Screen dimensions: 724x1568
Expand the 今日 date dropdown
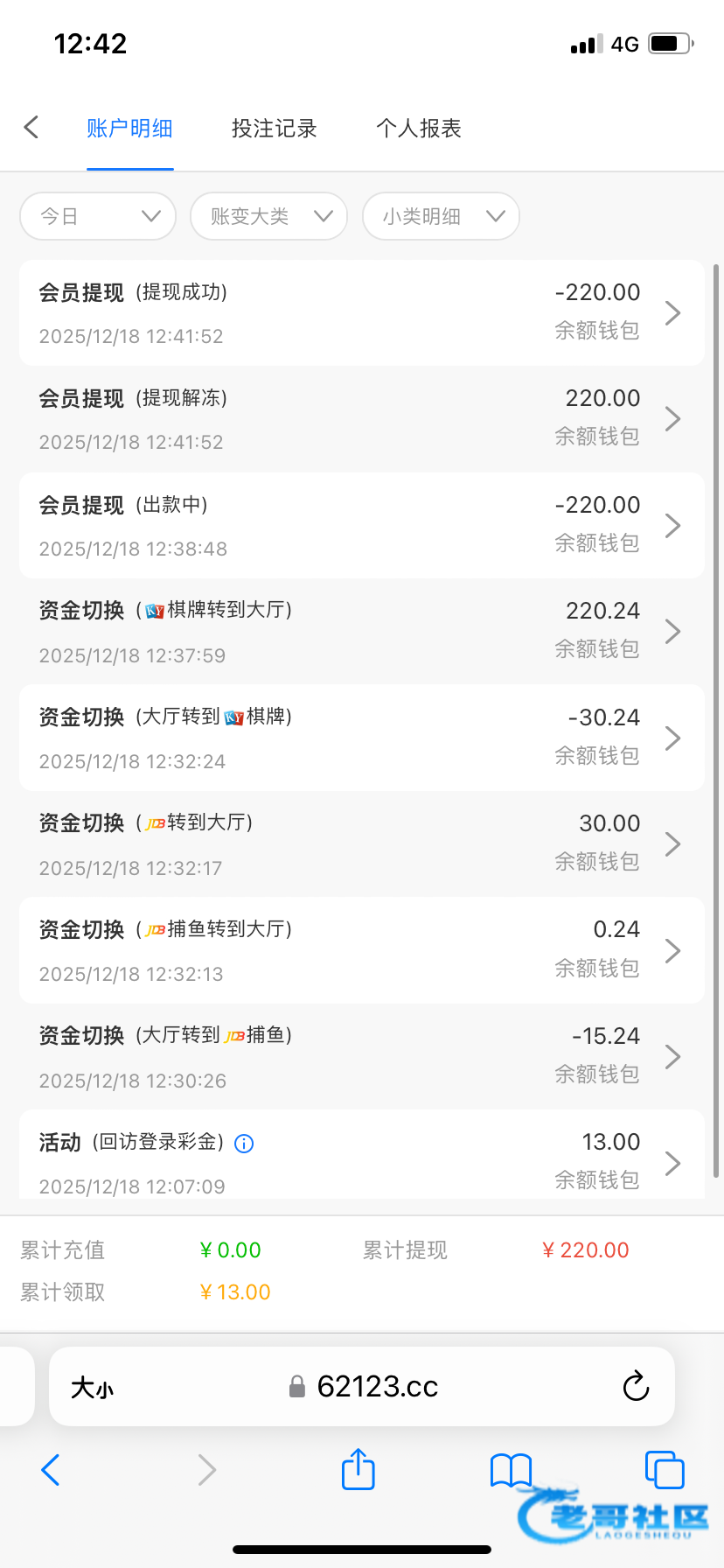click(x=98, y=216)
